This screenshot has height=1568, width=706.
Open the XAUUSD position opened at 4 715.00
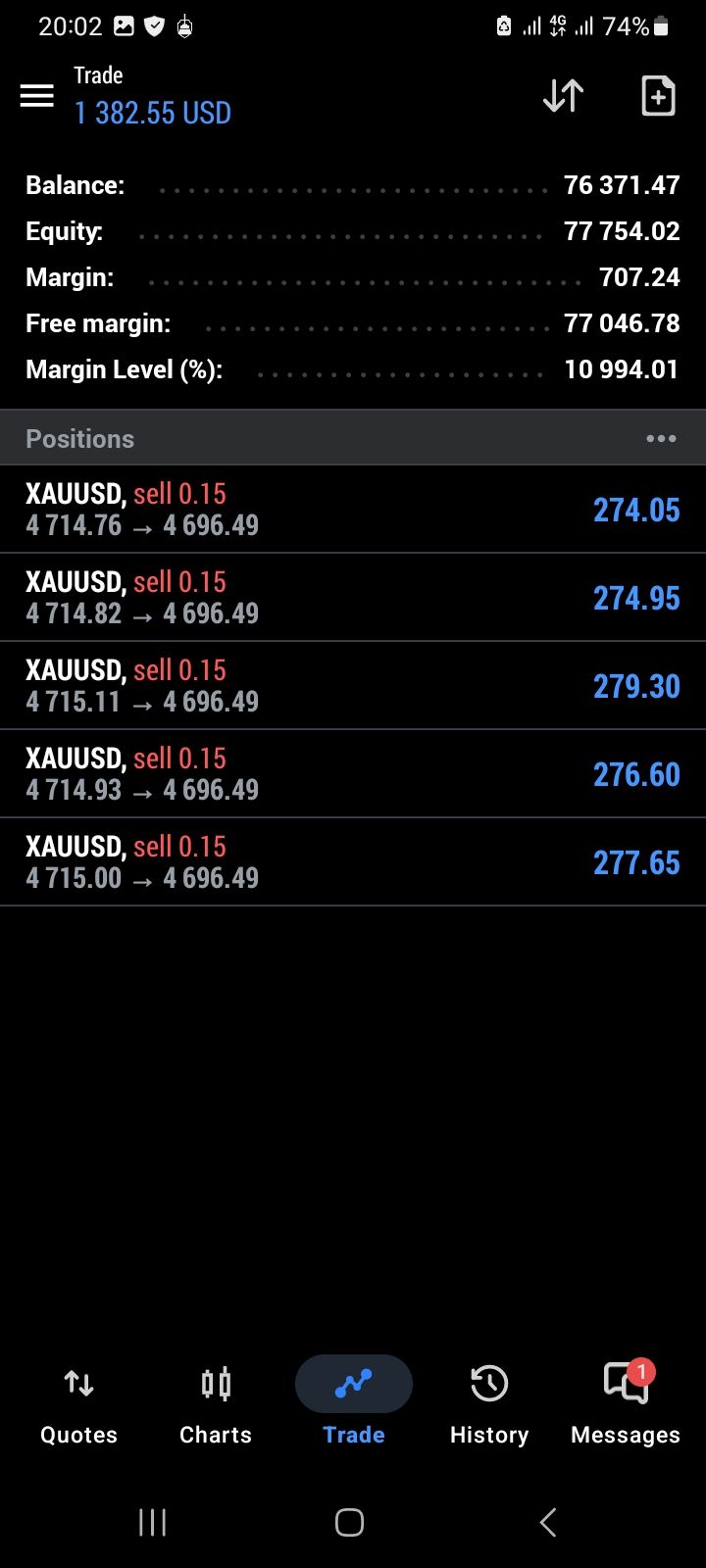coord(353,862)
